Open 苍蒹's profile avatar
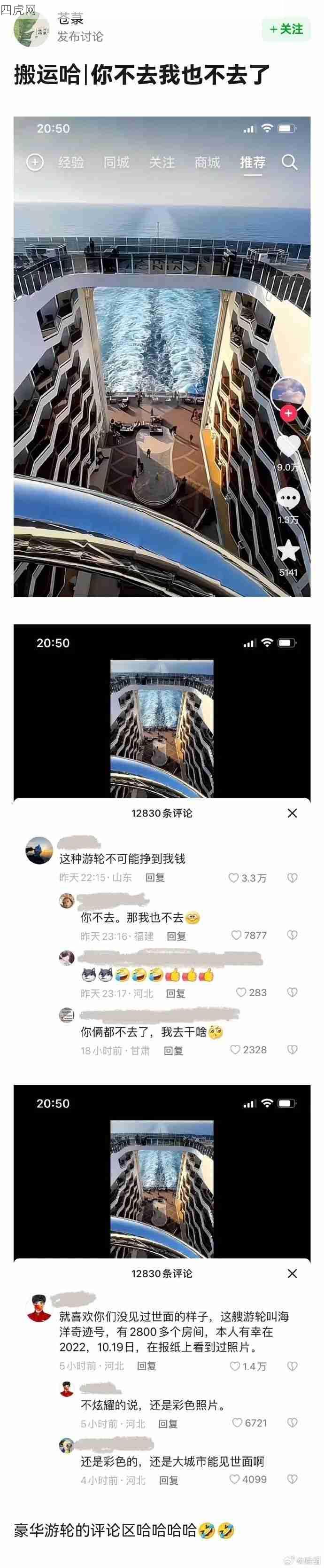 coord(31,30)
